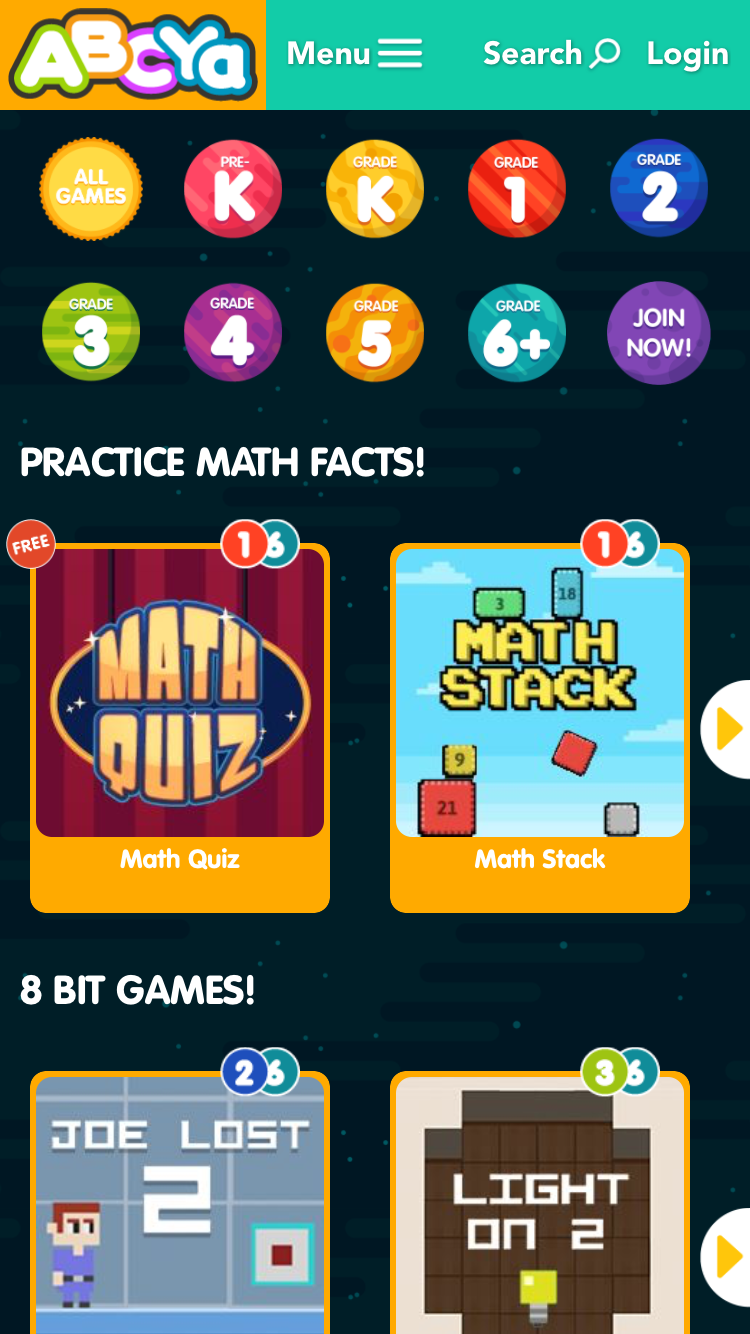Open the Math Stack game card
This screenshot has width=750, height=1334.
click(540, 710)
